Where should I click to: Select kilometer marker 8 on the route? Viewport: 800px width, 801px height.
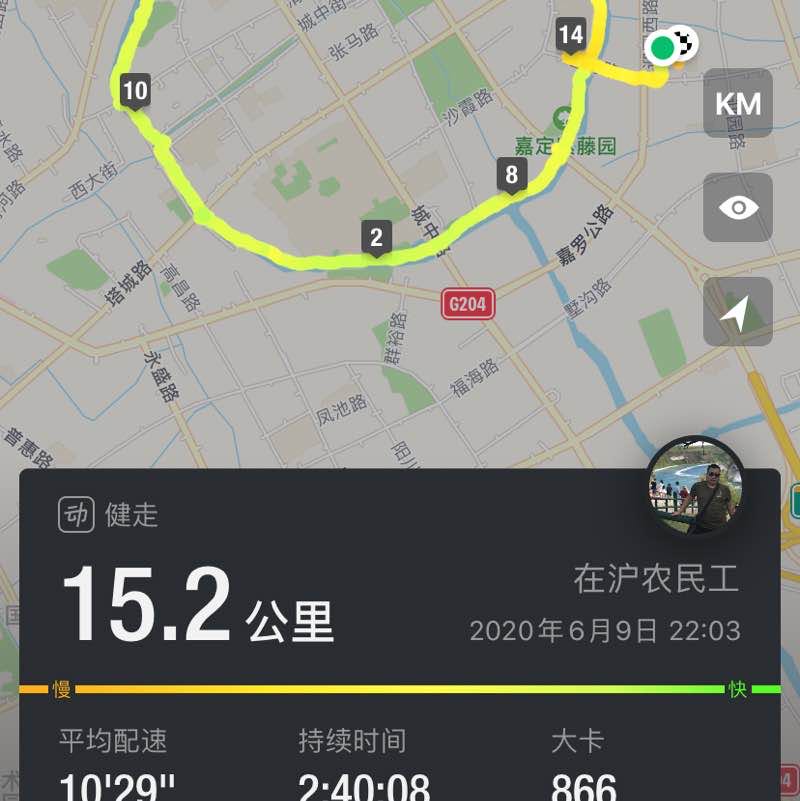511,172
